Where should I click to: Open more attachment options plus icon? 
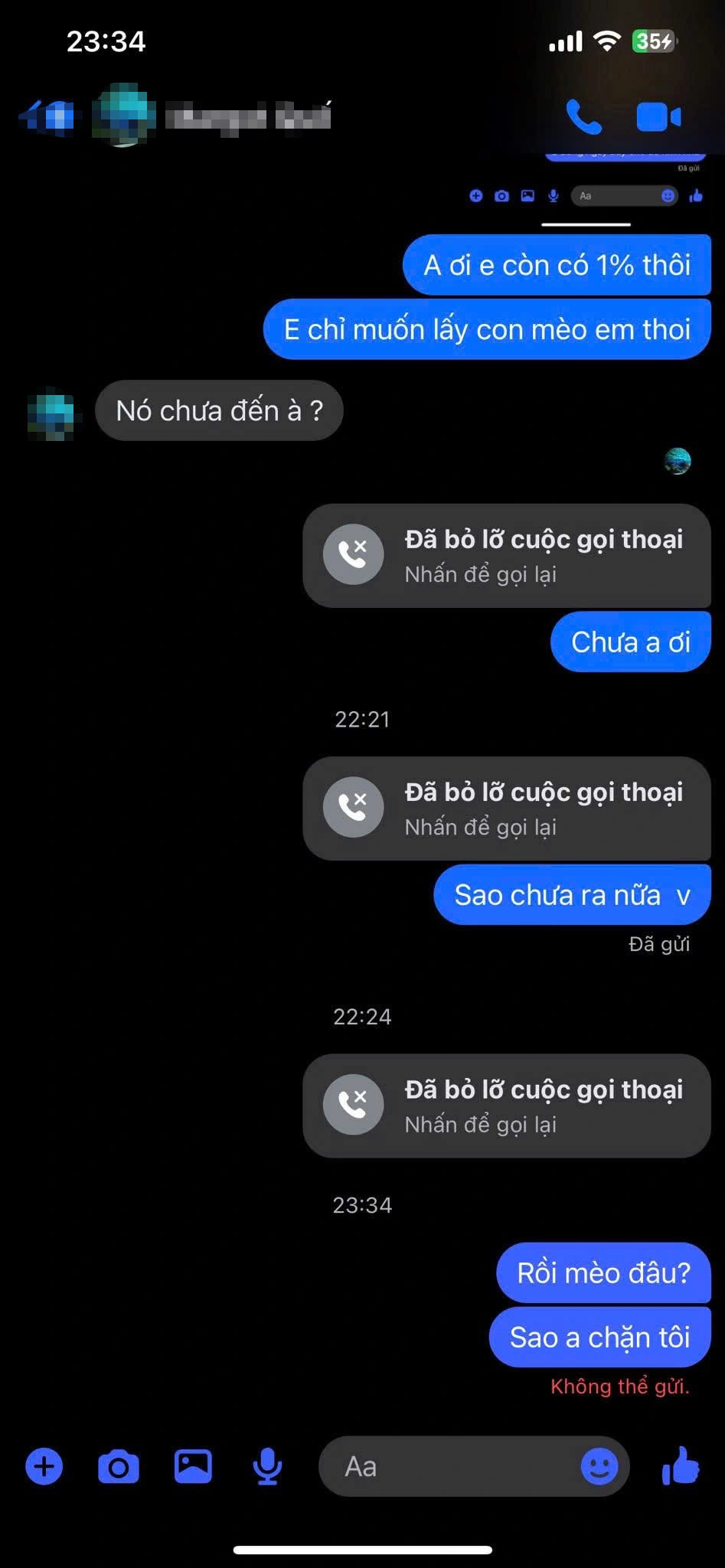[x=44, y=1466]
